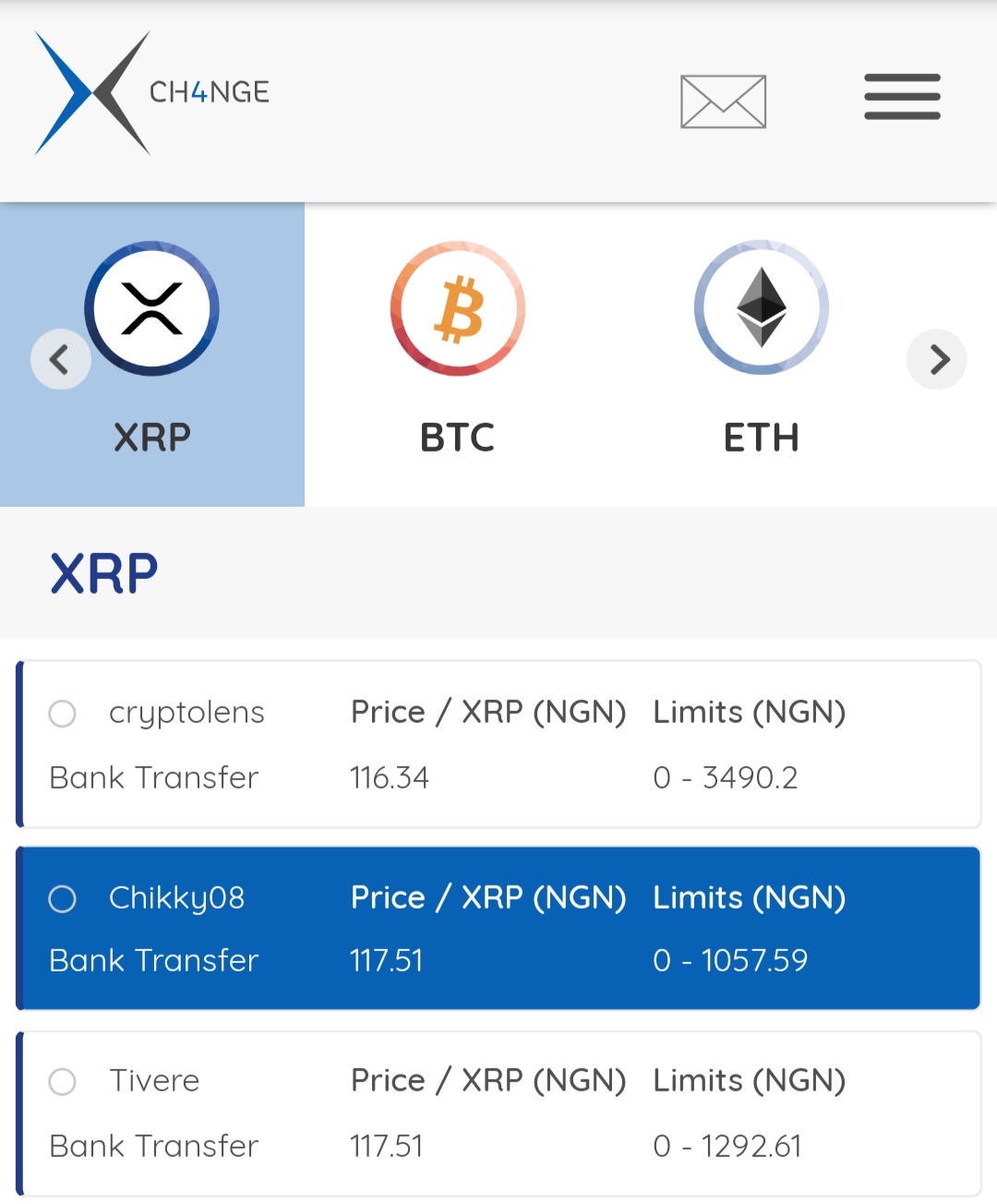Screen dimensions: 997x1204
Task: Tap the Xchange logo to go home
Action: point(152,92)
